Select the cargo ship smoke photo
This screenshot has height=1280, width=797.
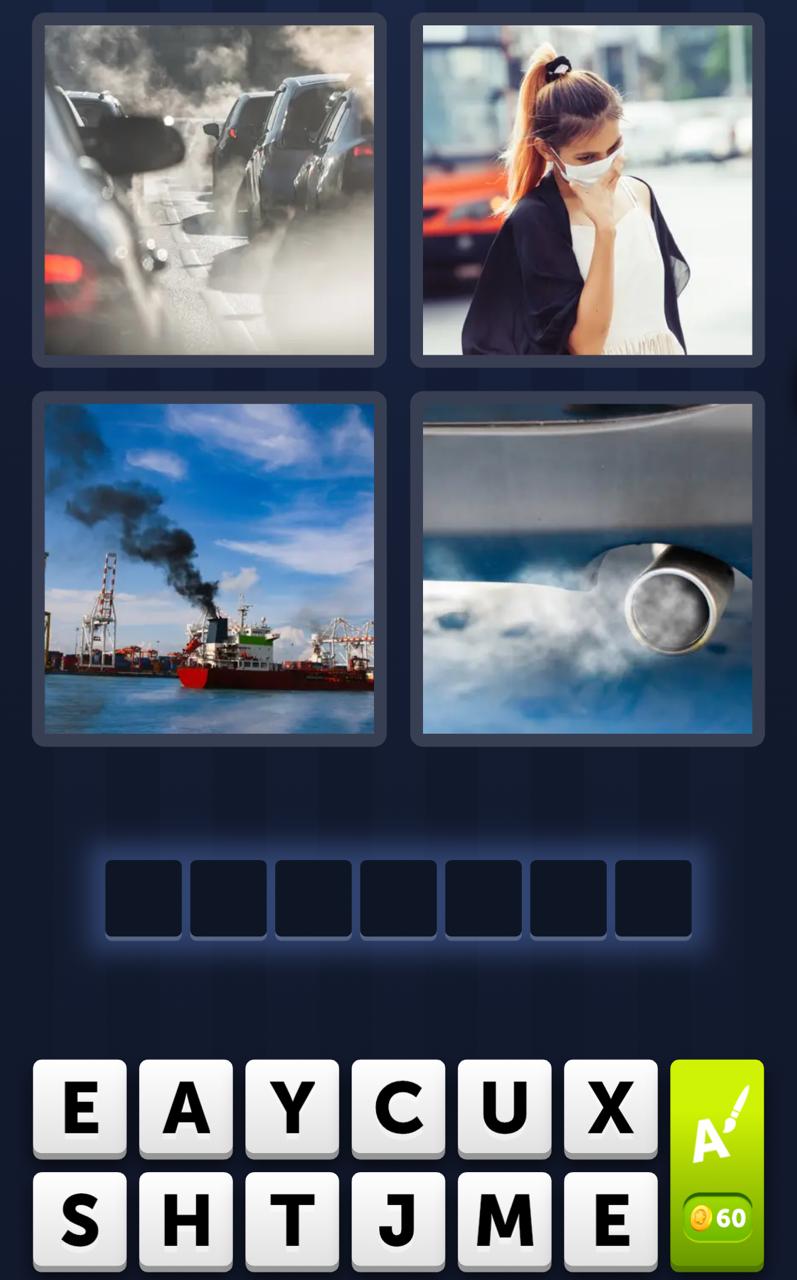(x=208, y=567)
